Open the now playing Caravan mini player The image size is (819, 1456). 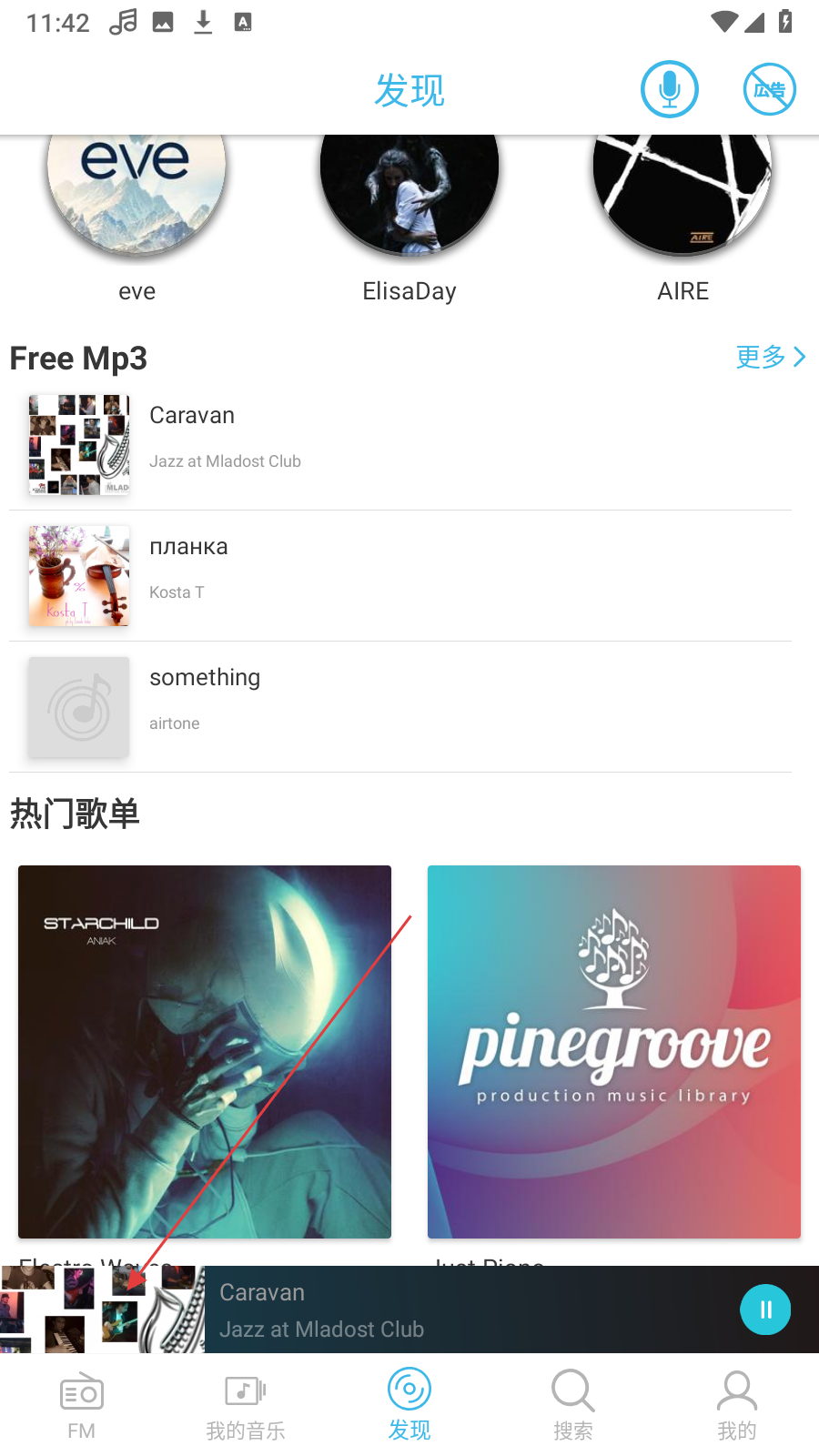455,1309
